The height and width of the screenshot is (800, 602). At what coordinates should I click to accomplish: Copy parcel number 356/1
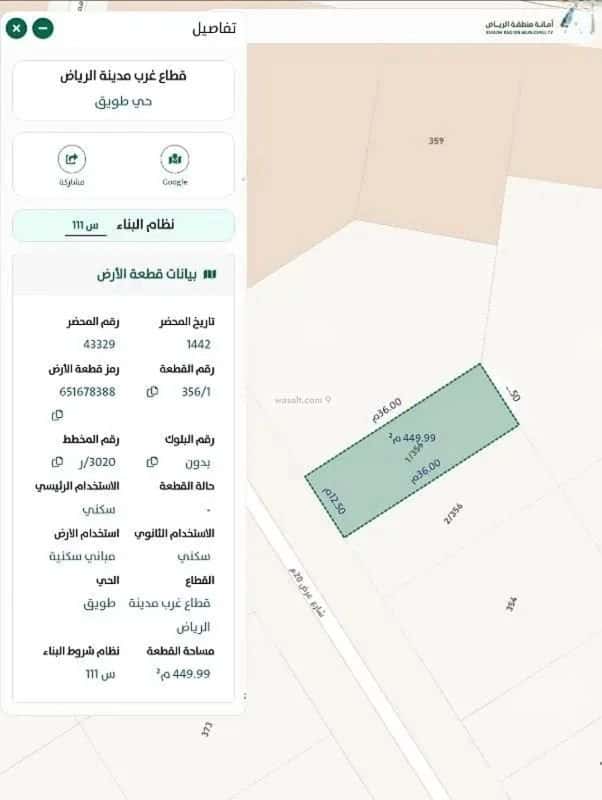click(x=152, y=392)
